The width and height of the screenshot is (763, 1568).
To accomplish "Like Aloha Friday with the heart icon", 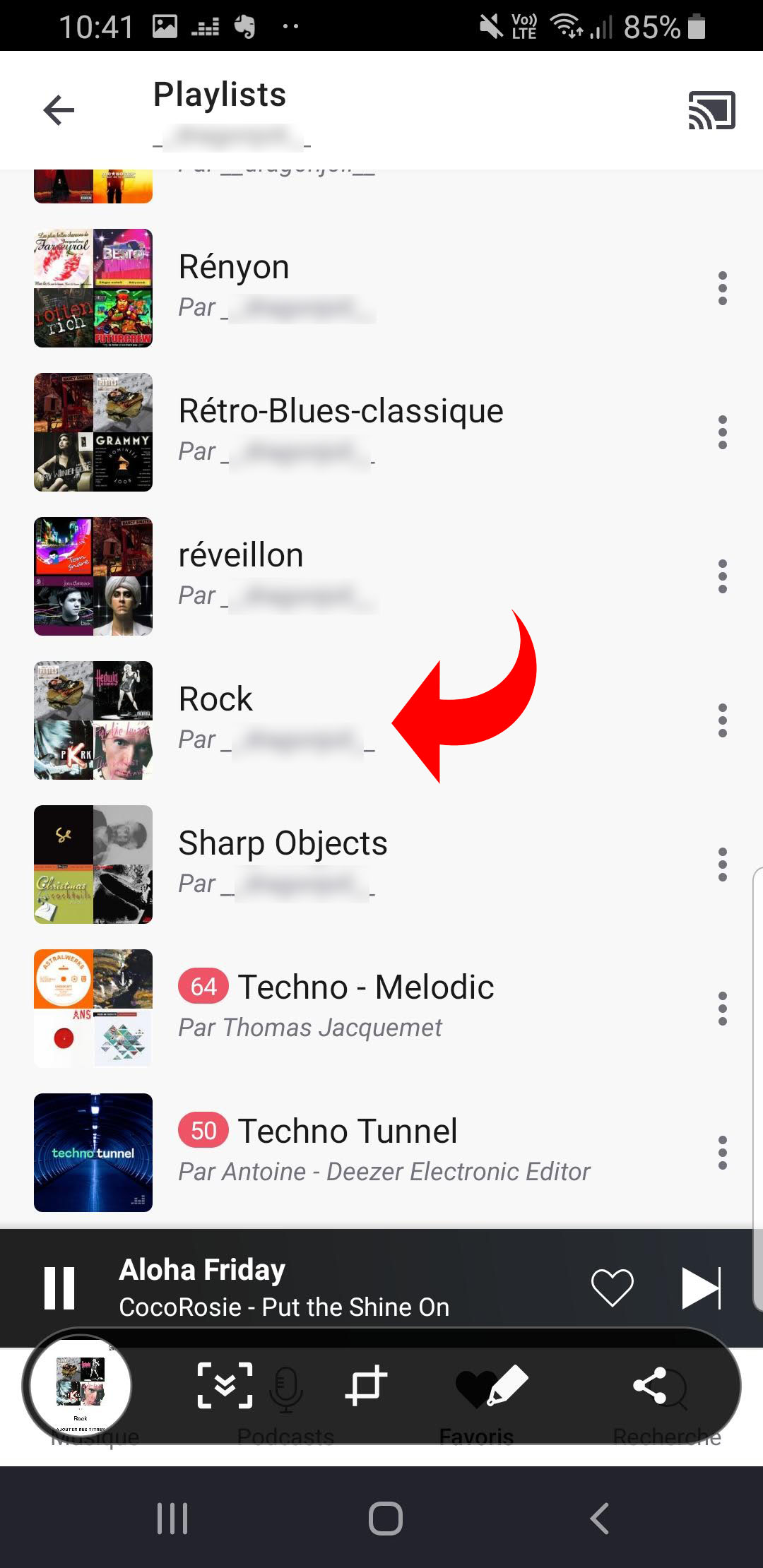I will [612, 1288].
